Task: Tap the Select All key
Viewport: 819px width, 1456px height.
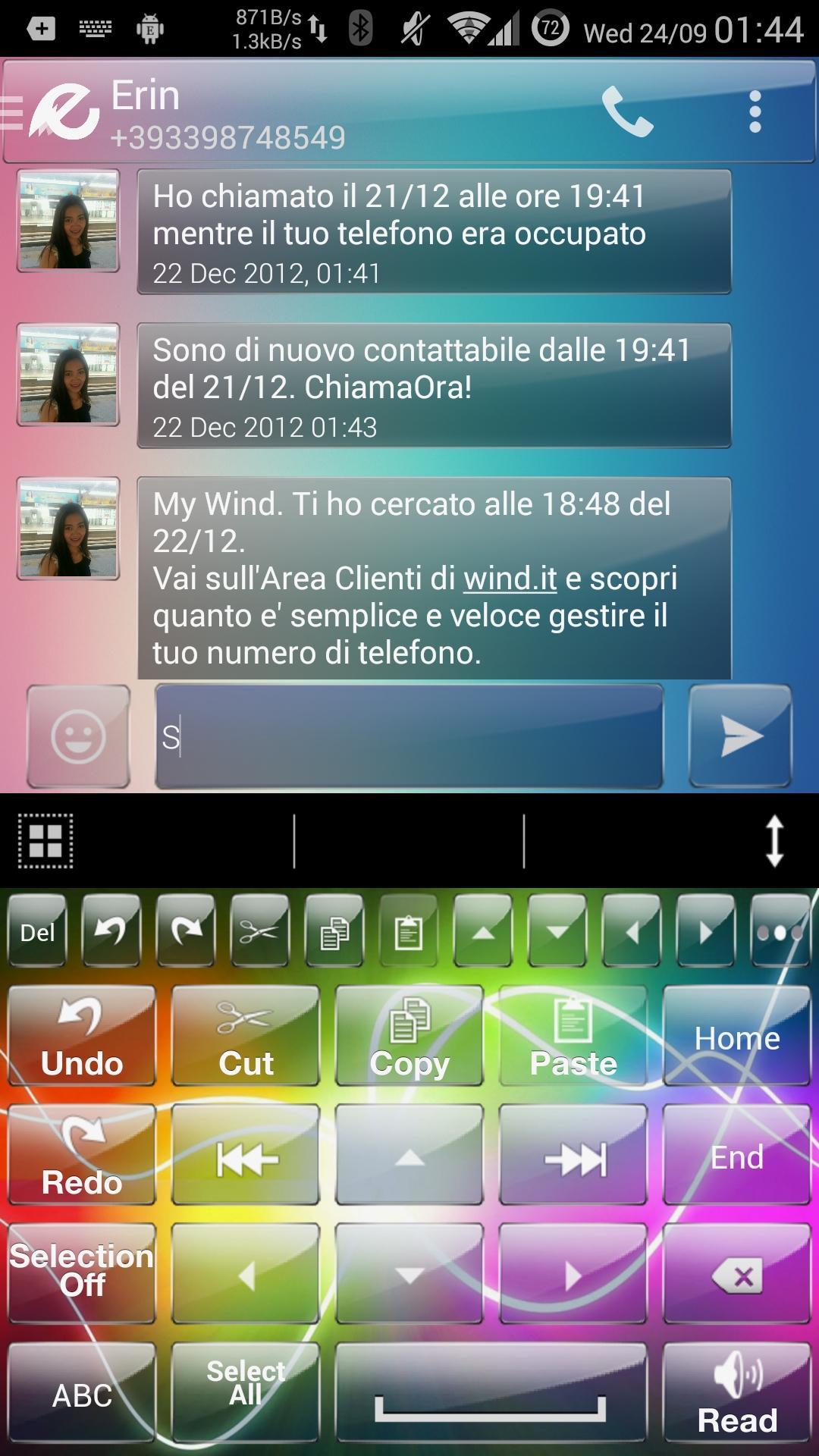Action: point(246,1392)
